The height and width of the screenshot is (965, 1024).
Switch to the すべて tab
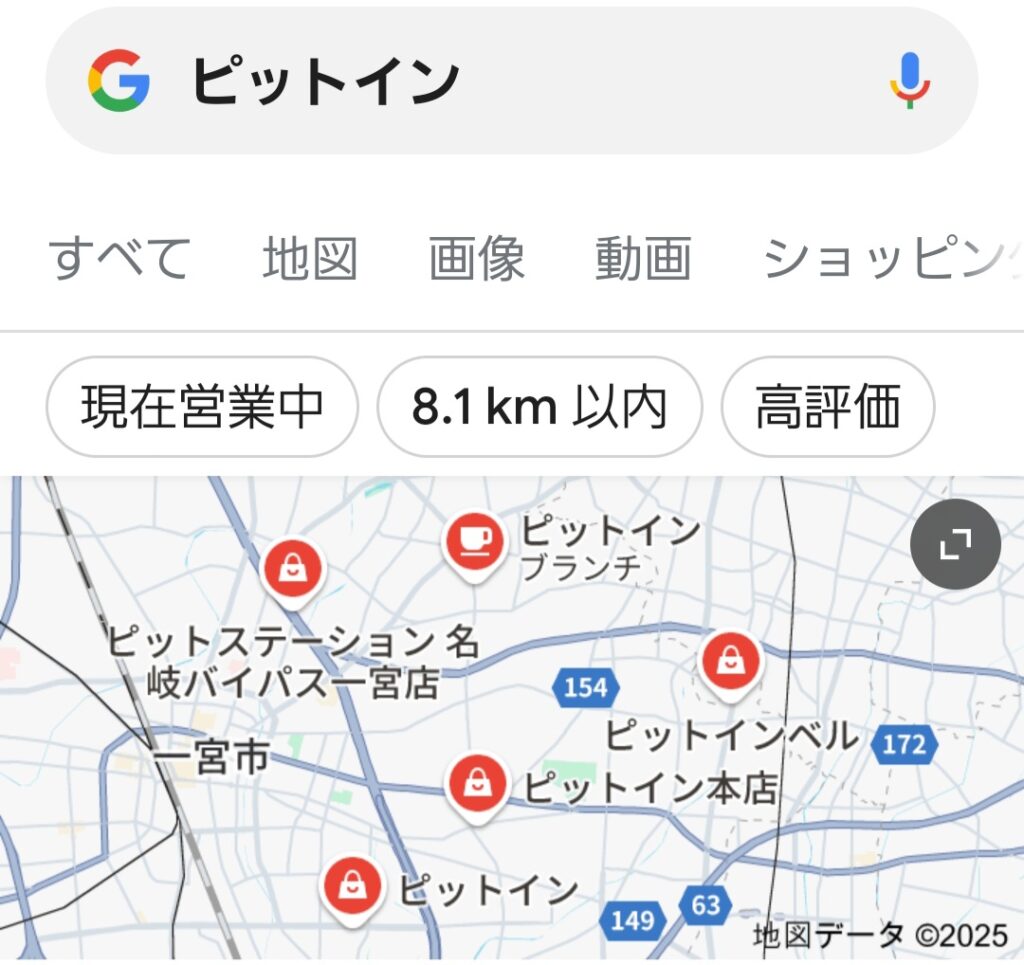pos(119,259)
